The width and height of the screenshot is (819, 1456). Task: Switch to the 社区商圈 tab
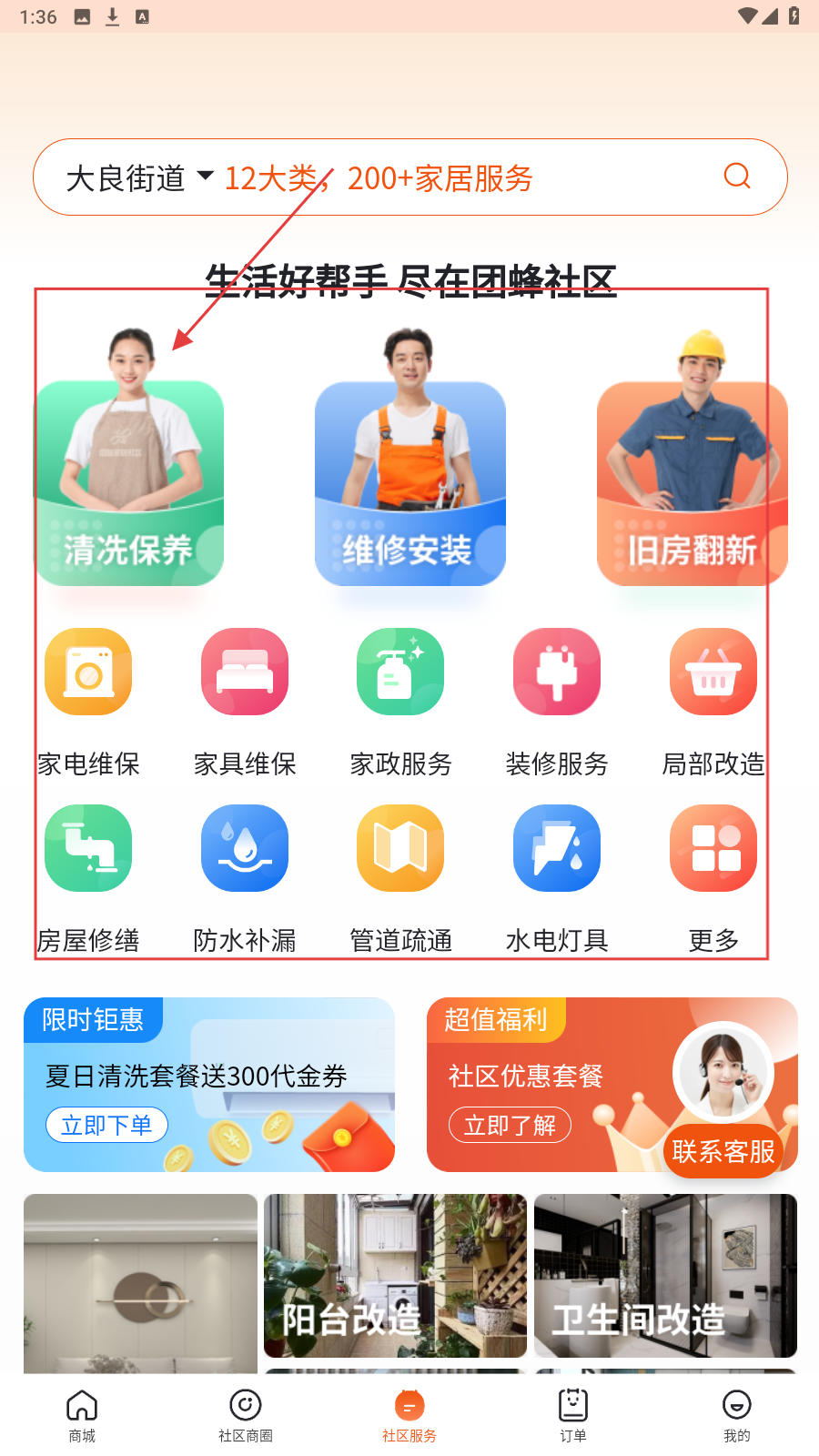[x=246, y=1415]
